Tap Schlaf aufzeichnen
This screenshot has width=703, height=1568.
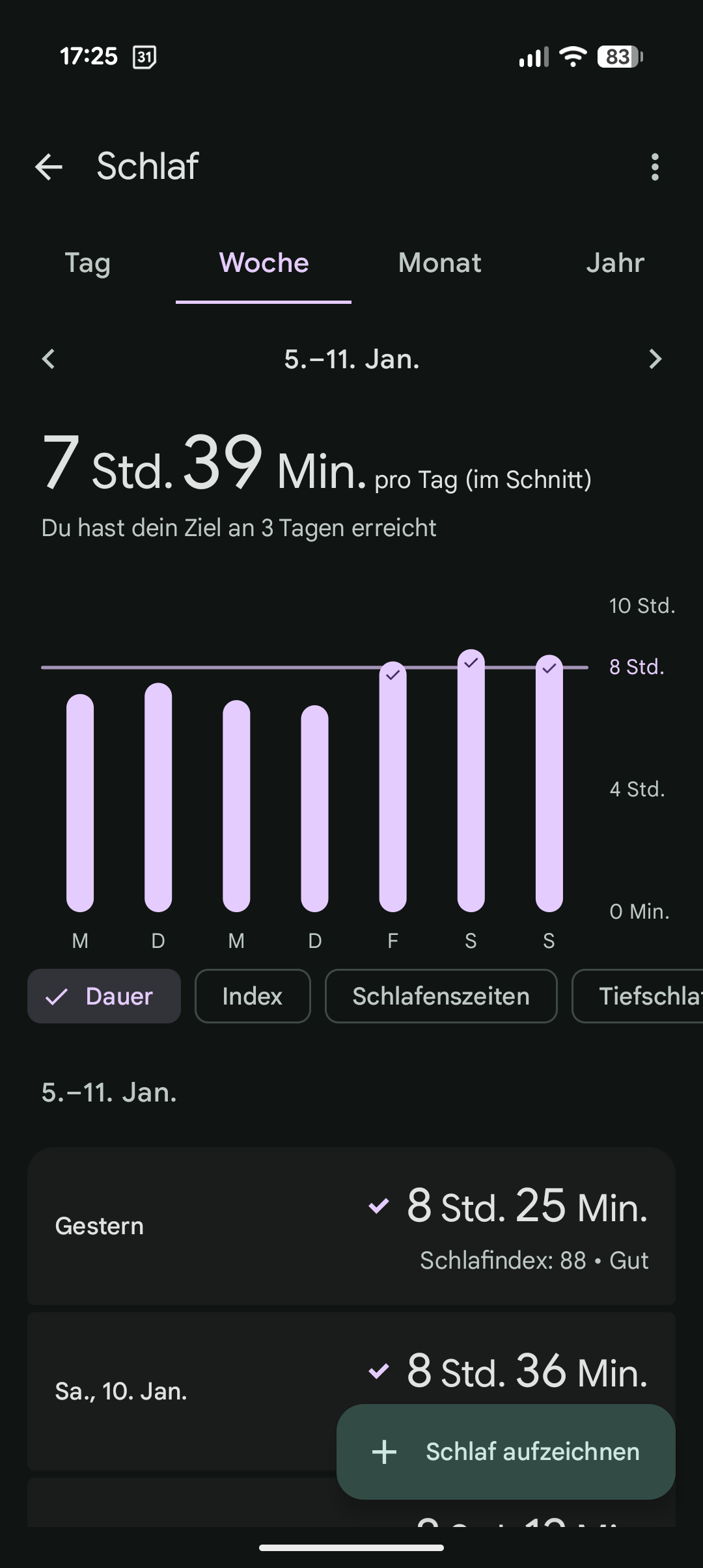click(506, 1452)
